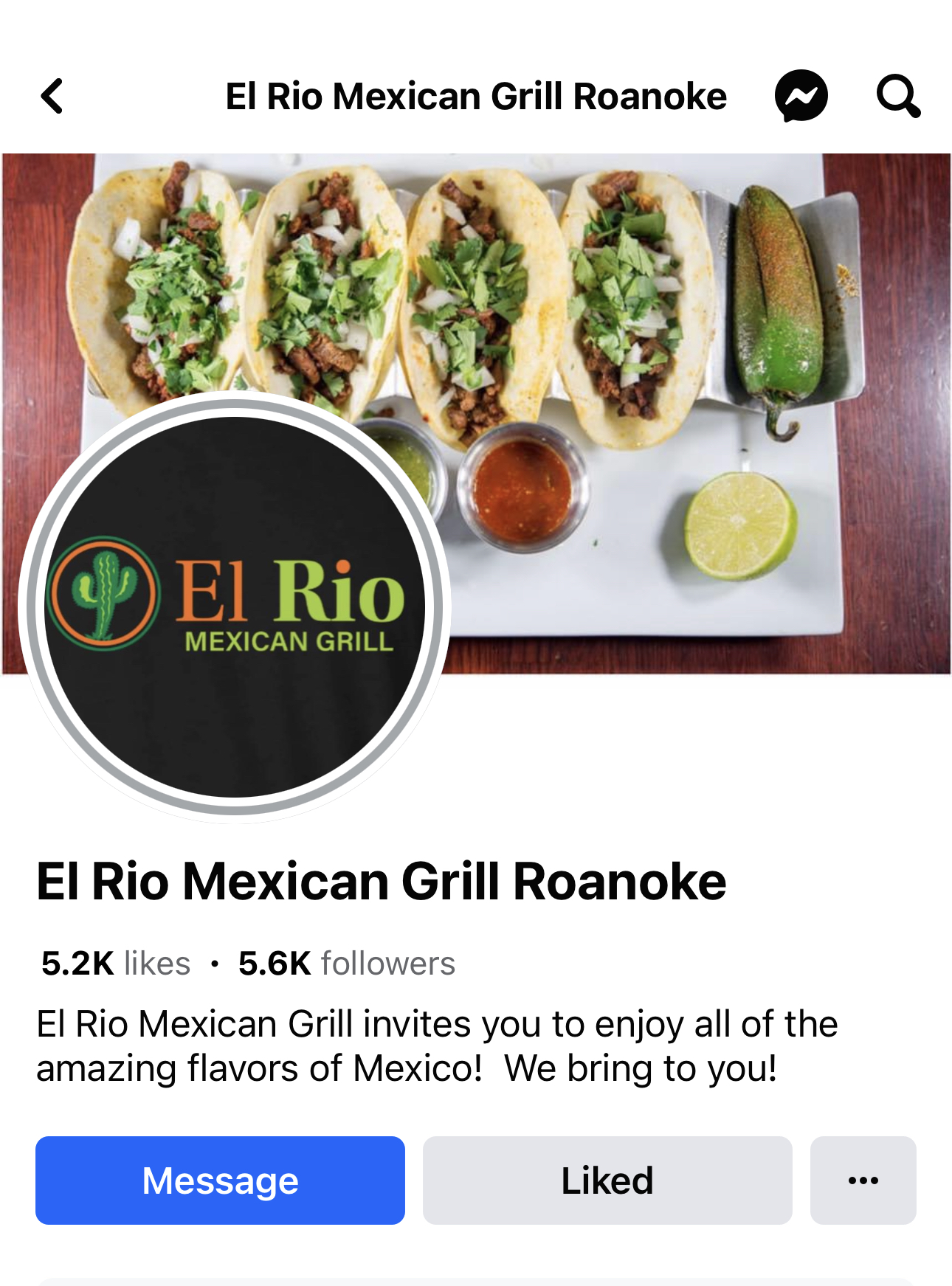952x1286 pixels.
Task: Message El Rio Mexican Grill Roanoke
Action: 220,1180
